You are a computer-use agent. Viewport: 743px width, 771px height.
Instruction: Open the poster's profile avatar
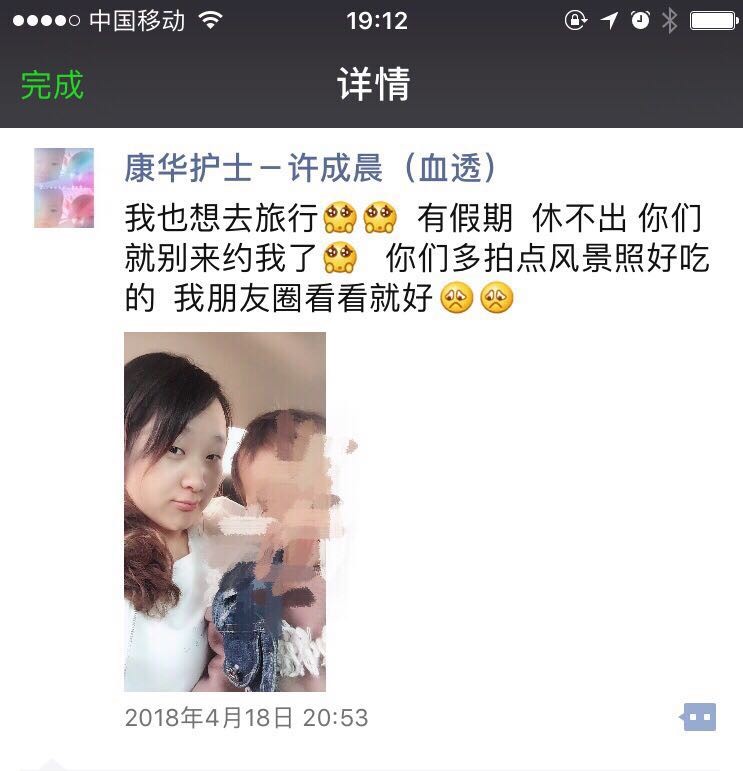[64, 187]
